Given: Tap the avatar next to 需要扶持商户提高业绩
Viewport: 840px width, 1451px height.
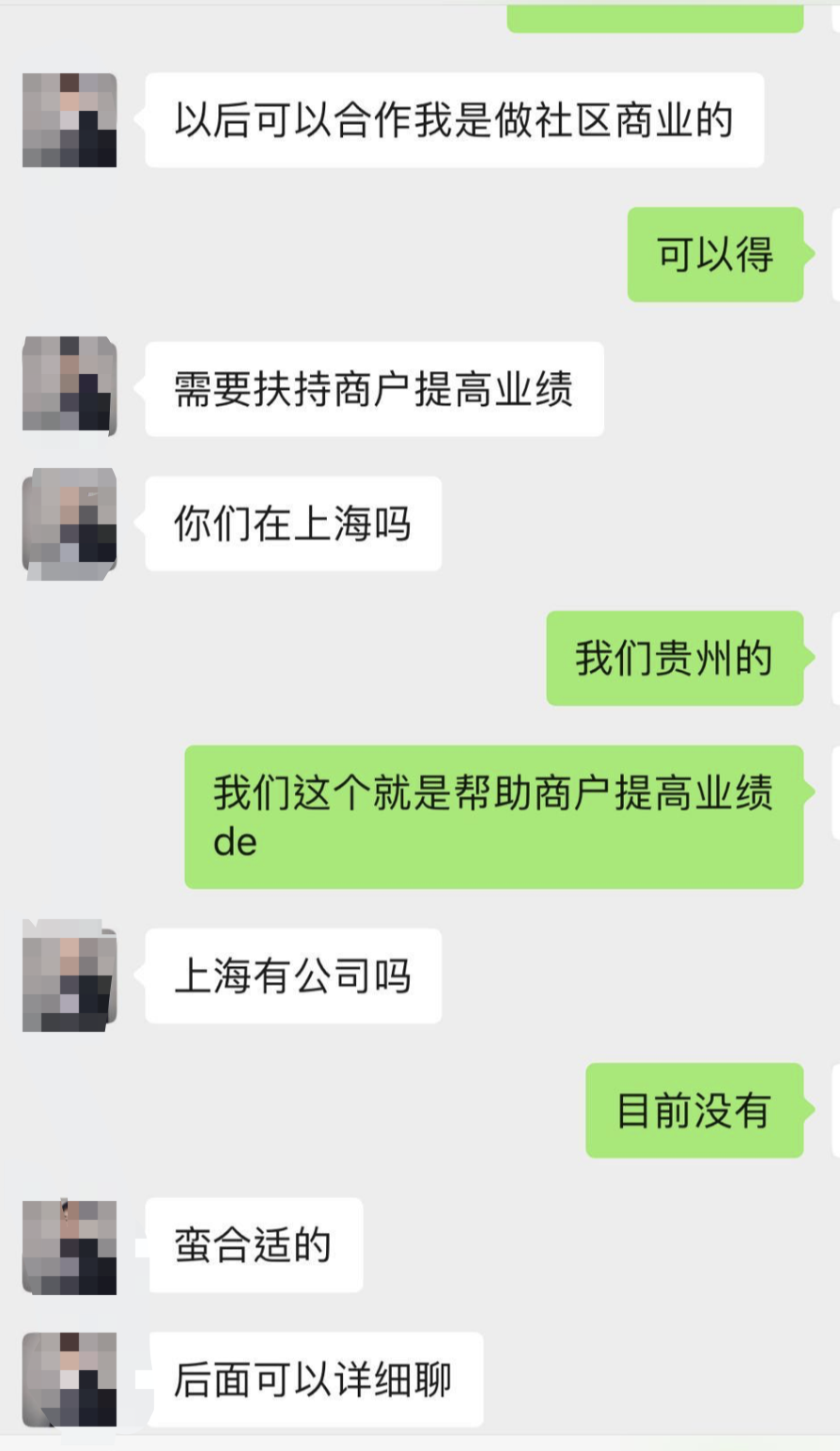Looking at the screenshot, I should [70, 387].
